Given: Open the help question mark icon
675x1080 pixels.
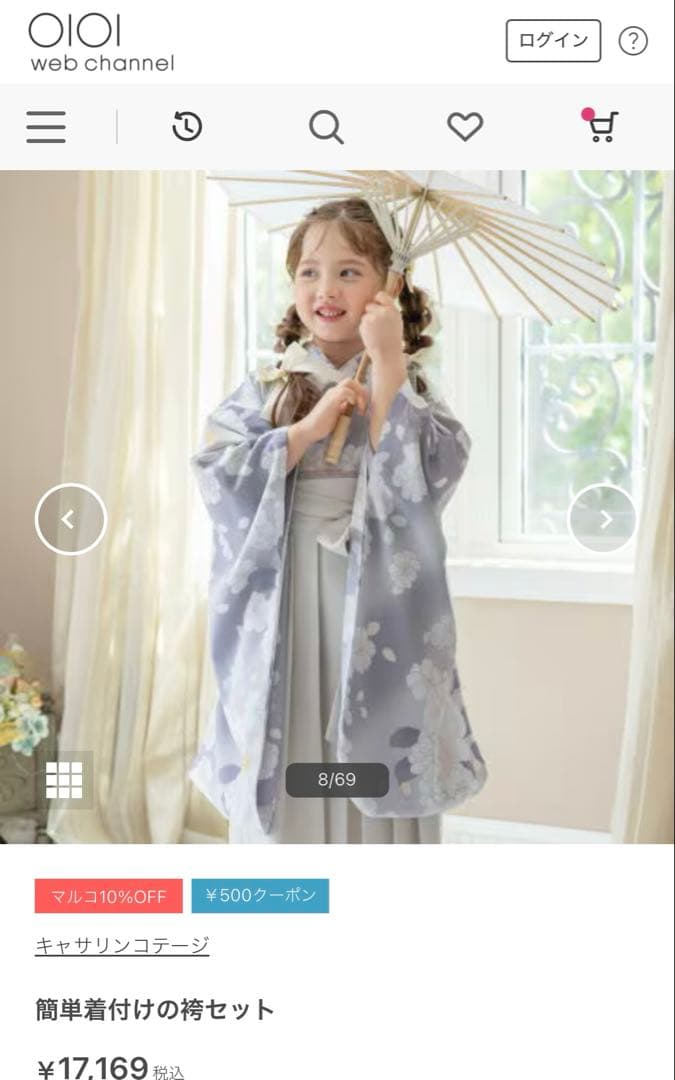Looking at the screenshot, I should 633,41.
